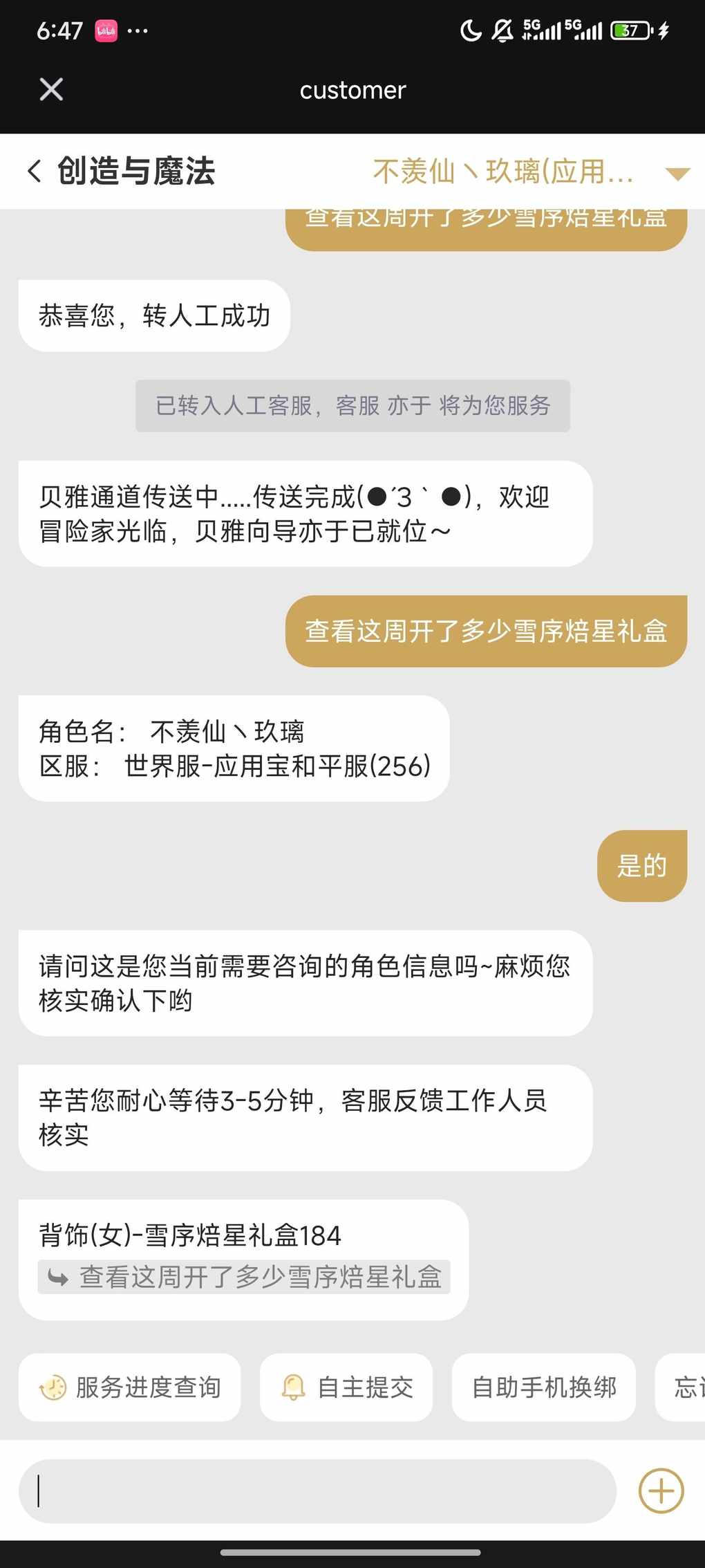Jump to quoted message 查看这周开了多少雪序焙星礼盒
The width and height of the screenshot is (705, 1568).
tap(244, 1277)
